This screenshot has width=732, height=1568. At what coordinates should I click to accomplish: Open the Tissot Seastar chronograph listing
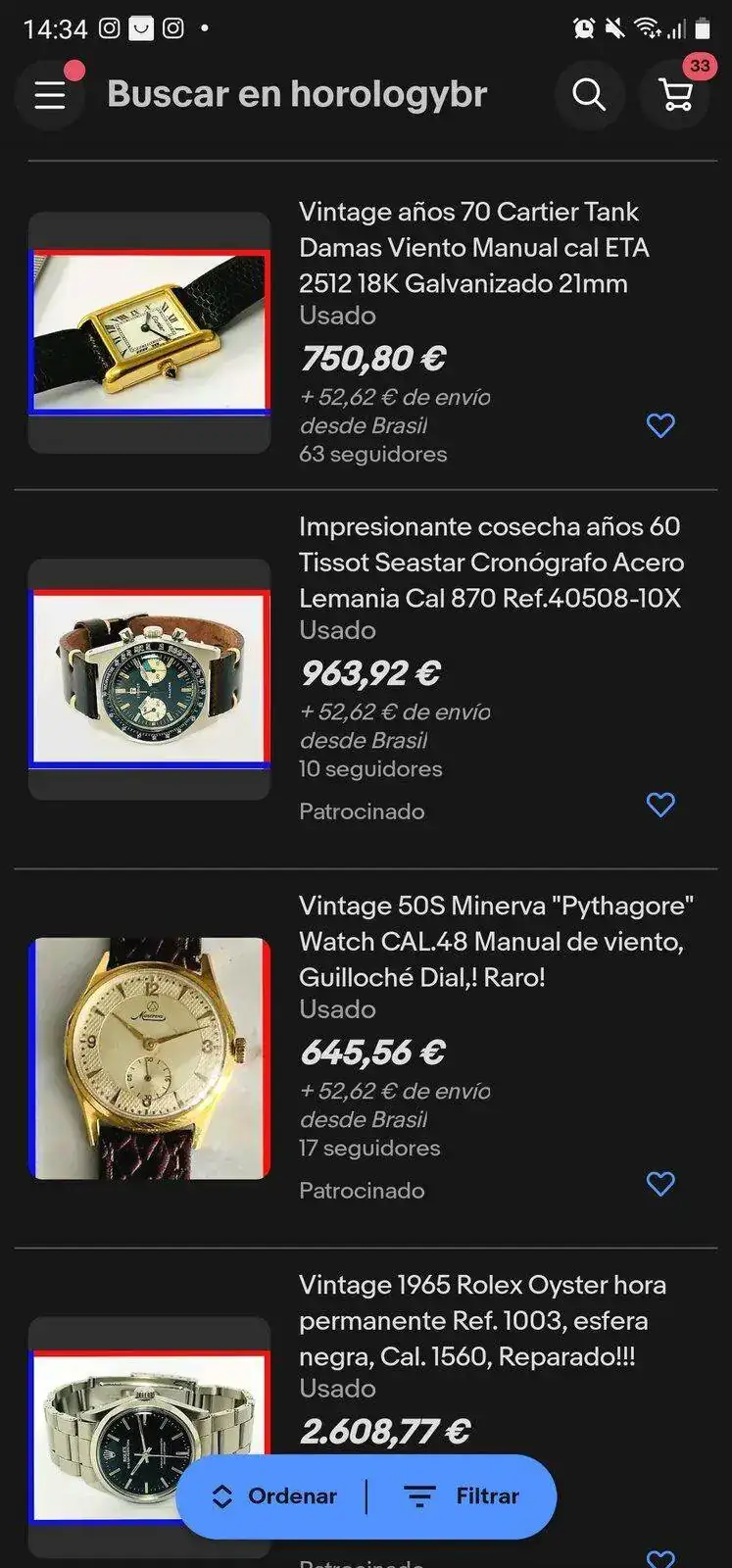coord(492,563)
